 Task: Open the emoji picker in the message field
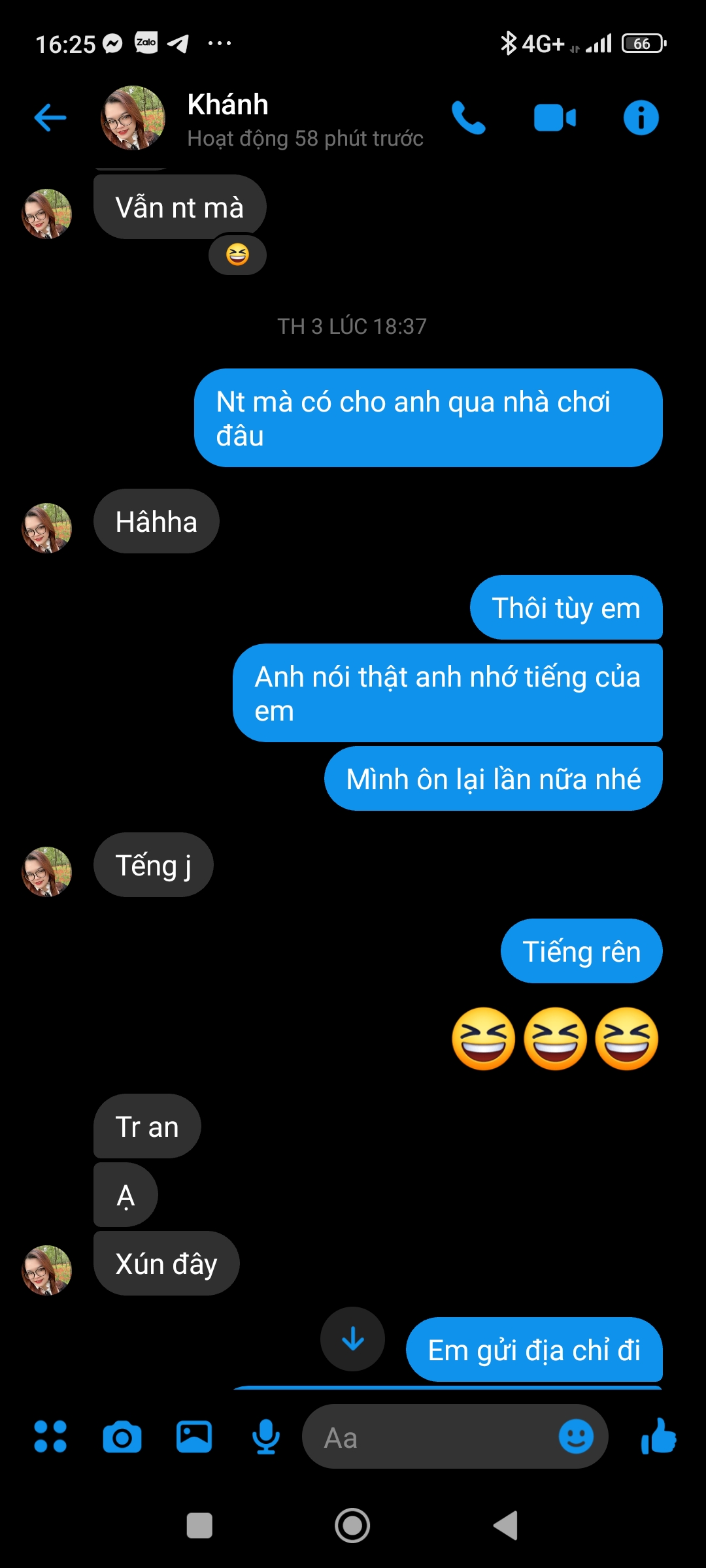(576, 1437)
